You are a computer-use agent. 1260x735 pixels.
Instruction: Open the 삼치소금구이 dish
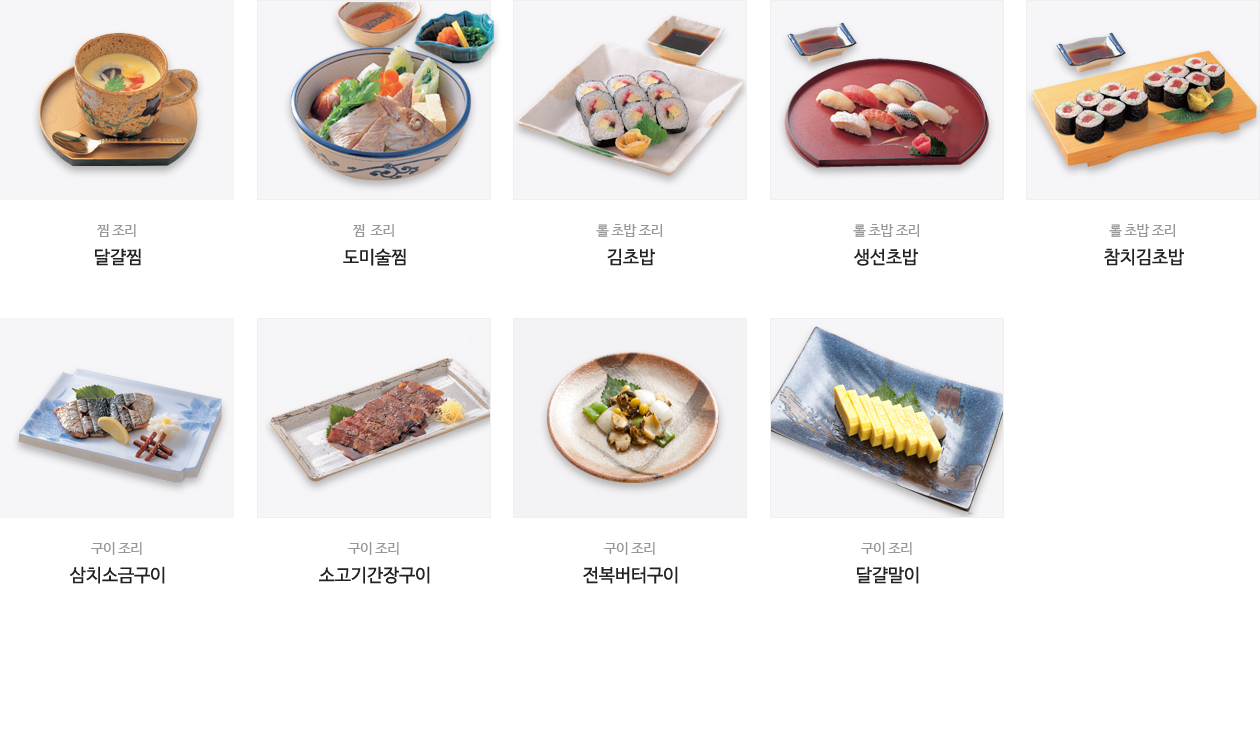click(117, 418)
